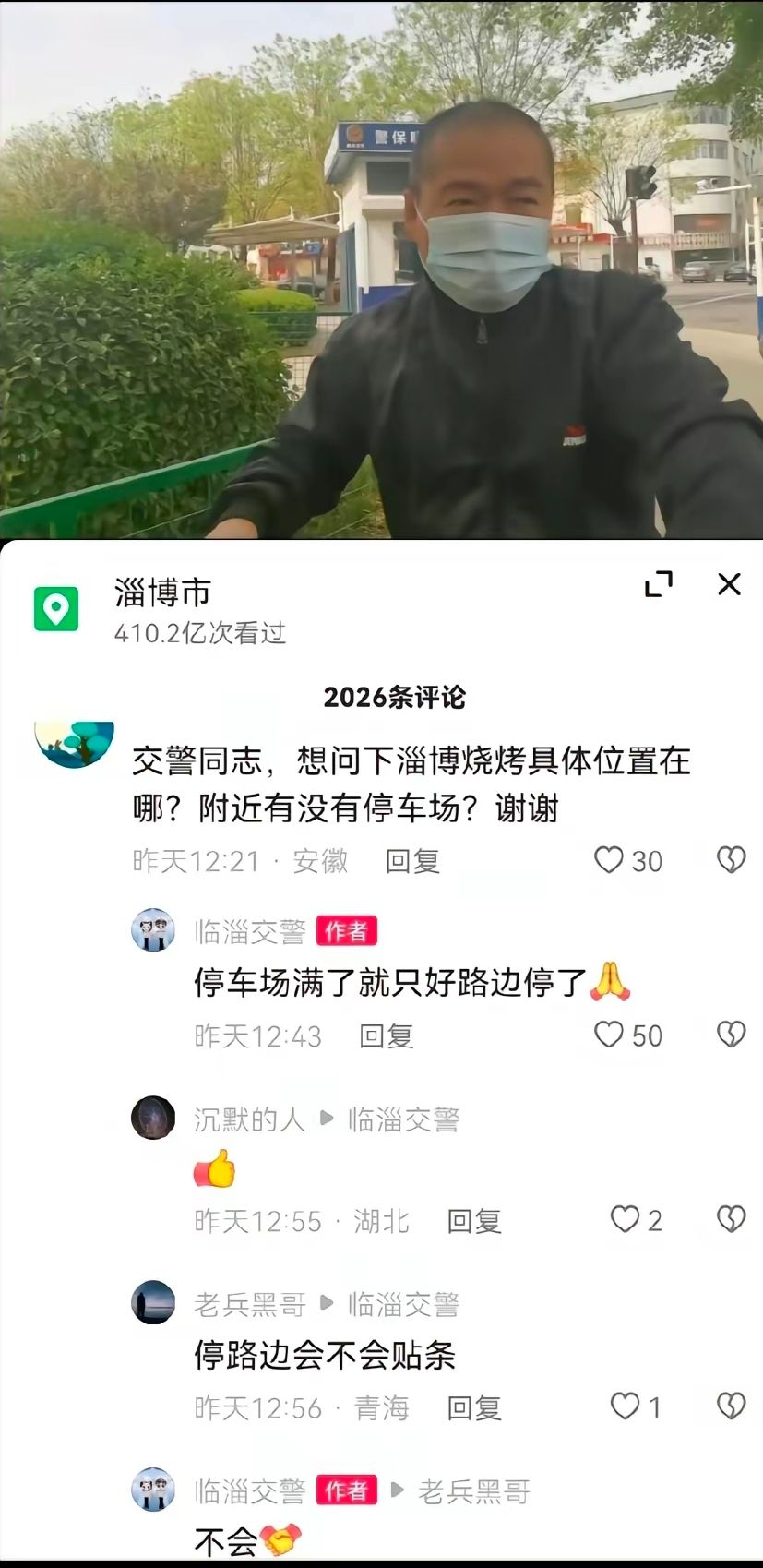This screenshot has width=763, height=1568.
Task: Close the comments panel
Action: point(729,584)
